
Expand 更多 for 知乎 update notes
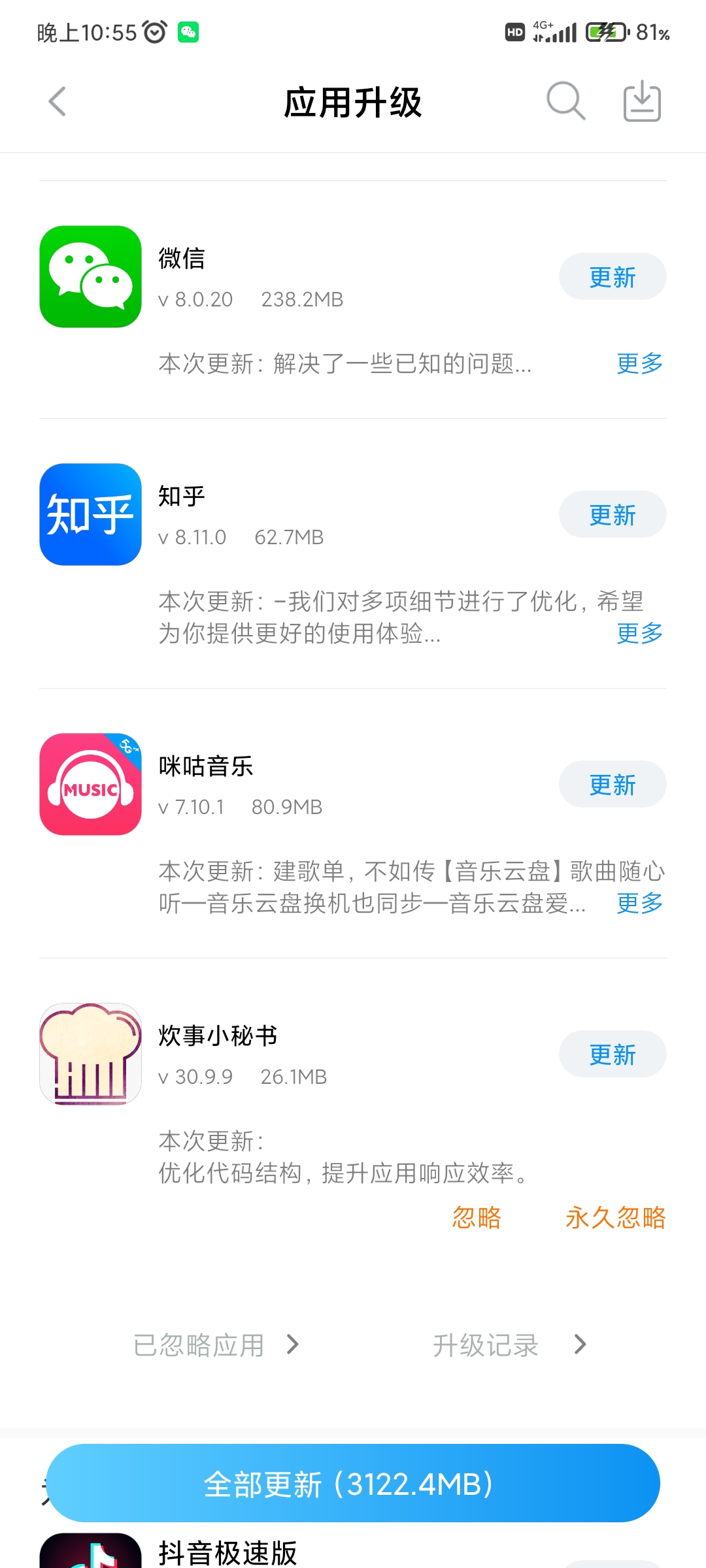[x=640, y=633]
